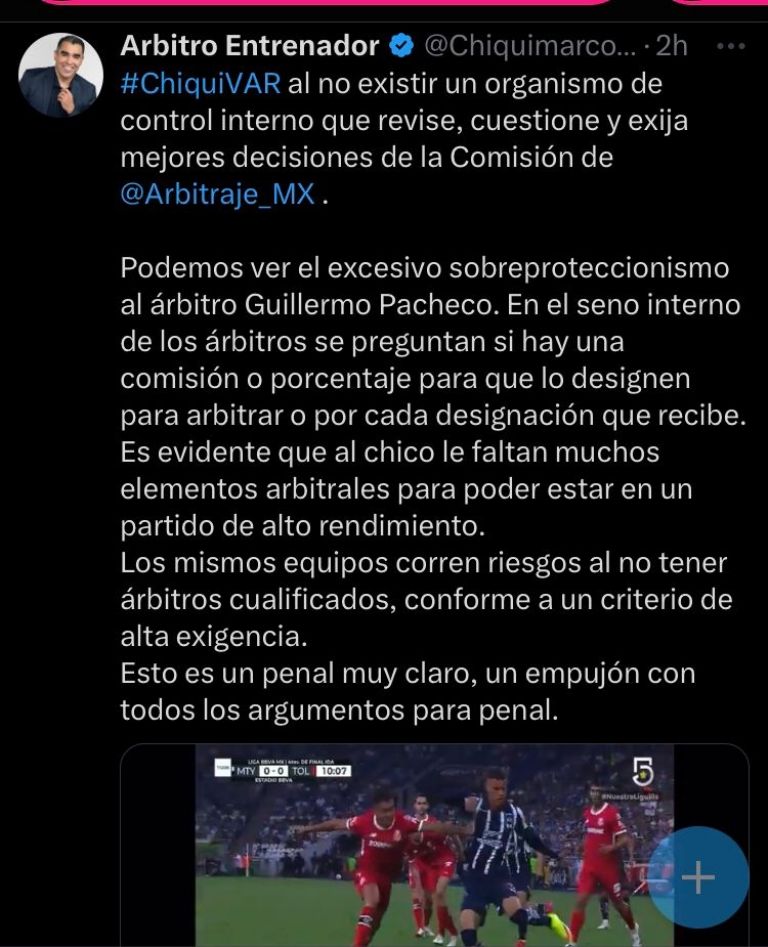768x947 pixels.
Task: View Arbitro Entrenador's account name
Action: pyautogui.click(x=250, y=46)
